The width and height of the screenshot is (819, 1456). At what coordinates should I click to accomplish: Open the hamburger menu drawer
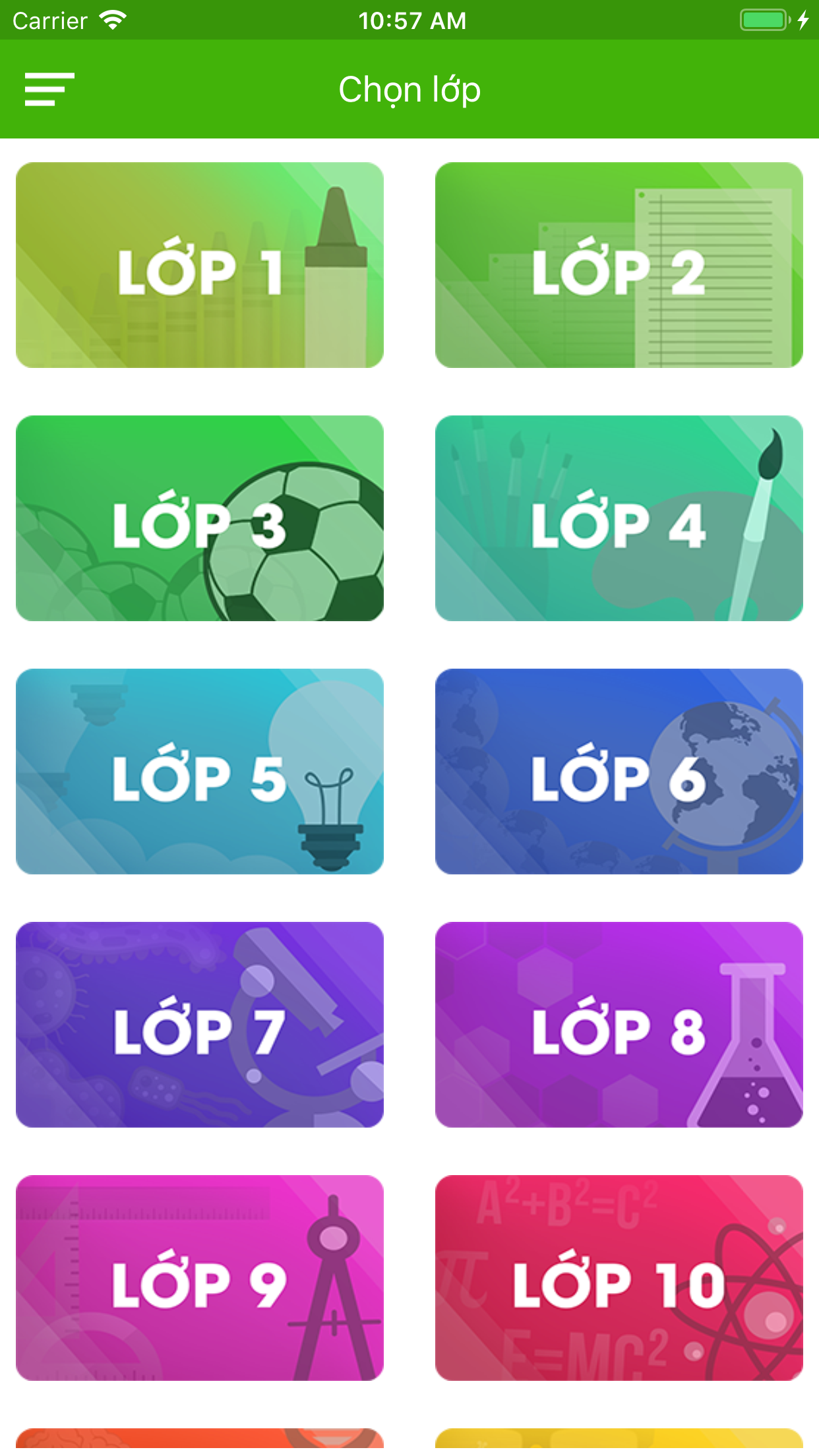point(49,89)
